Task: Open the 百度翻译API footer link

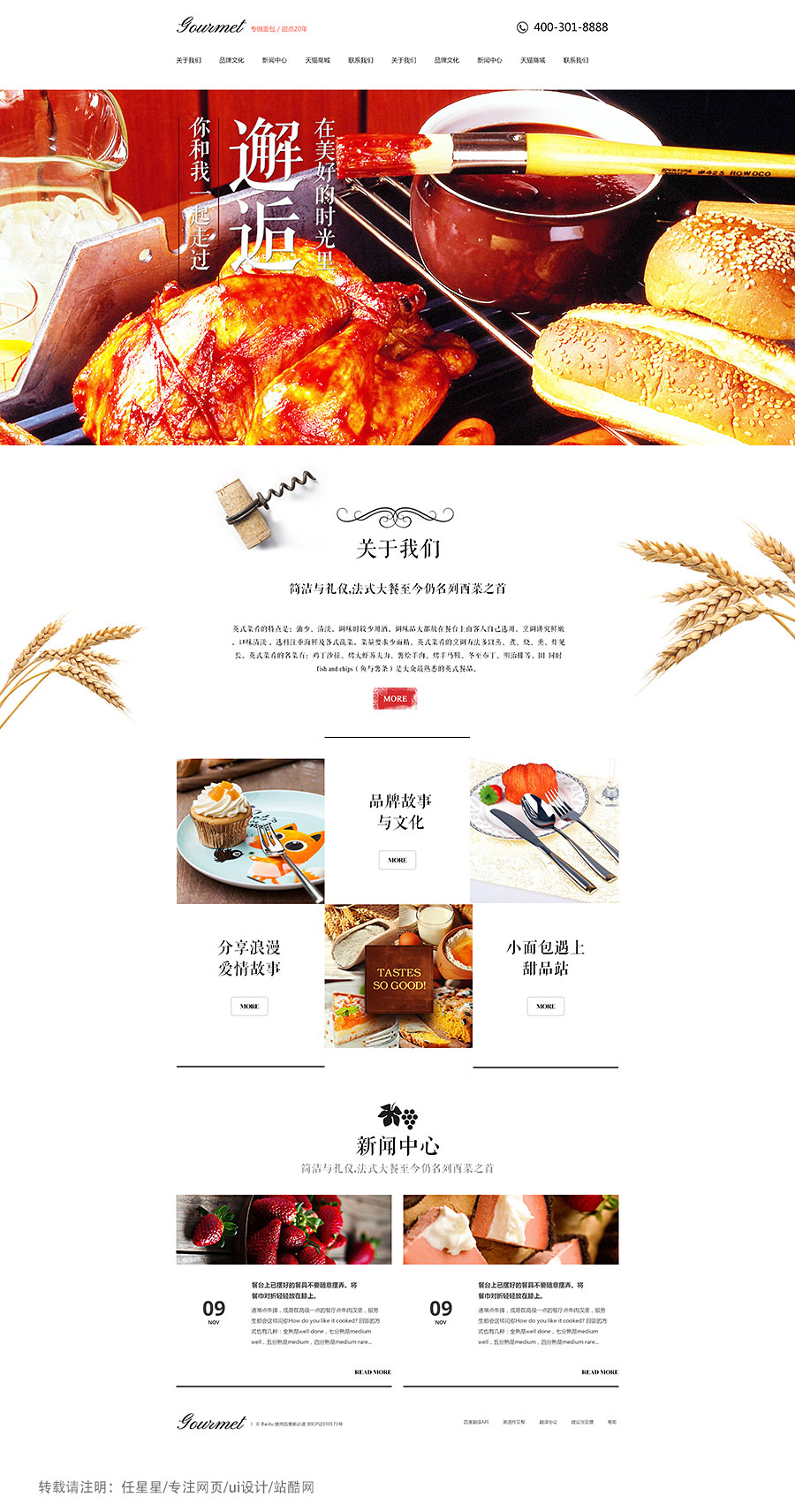Action: pyautogui.click(x=475, y=1422)
